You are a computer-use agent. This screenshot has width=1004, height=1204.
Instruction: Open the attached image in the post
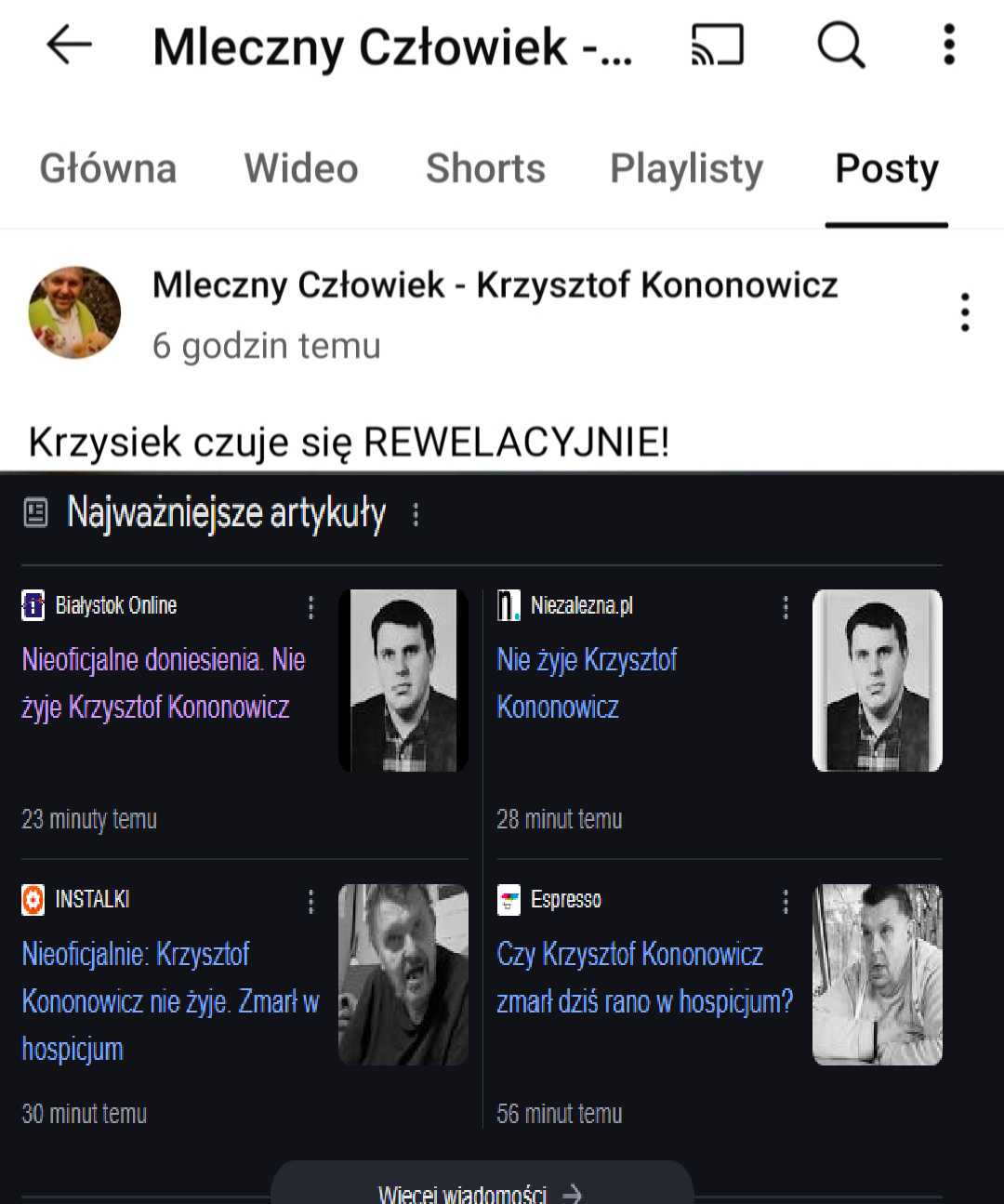click(483, 837)
